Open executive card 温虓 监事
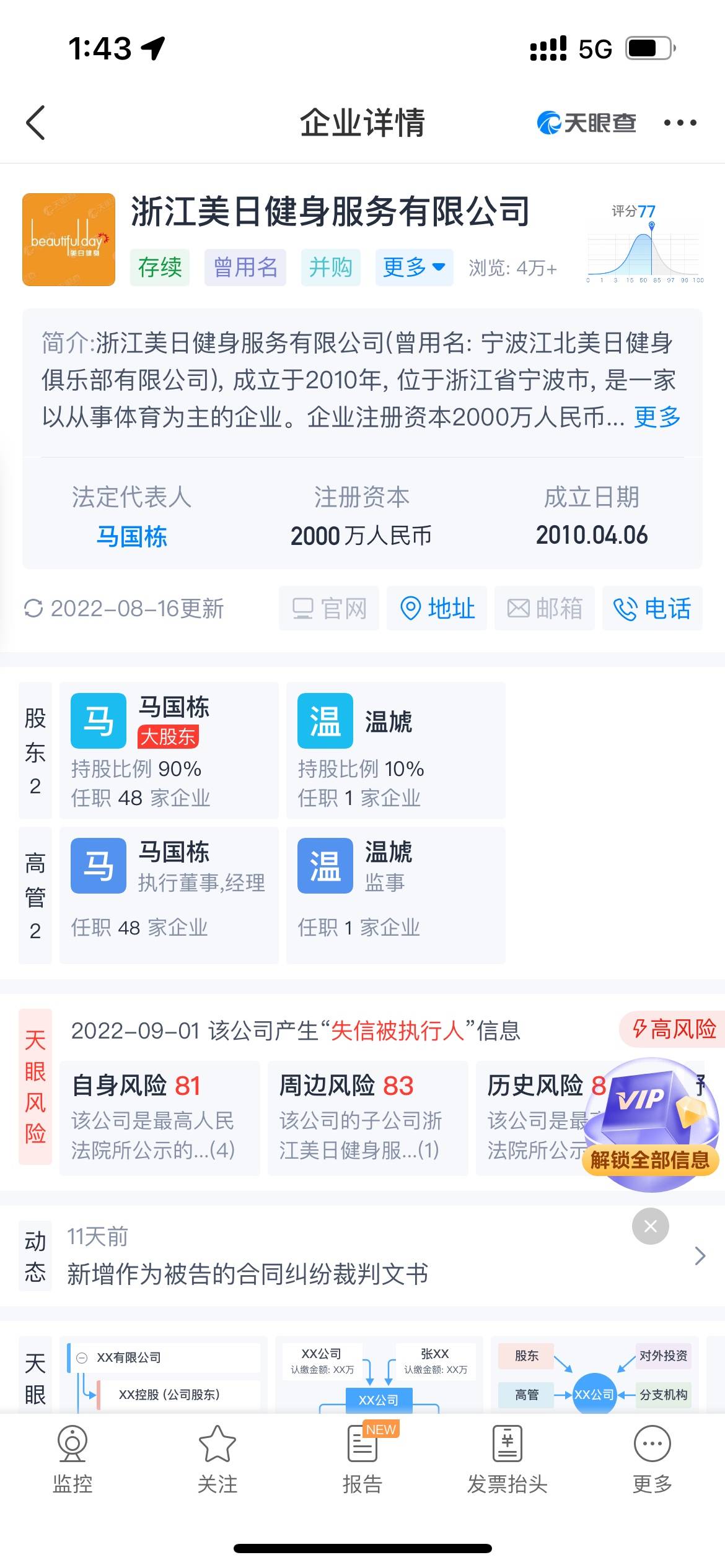Viewport: 725px width, 1568px height. [x=395, y=895]
